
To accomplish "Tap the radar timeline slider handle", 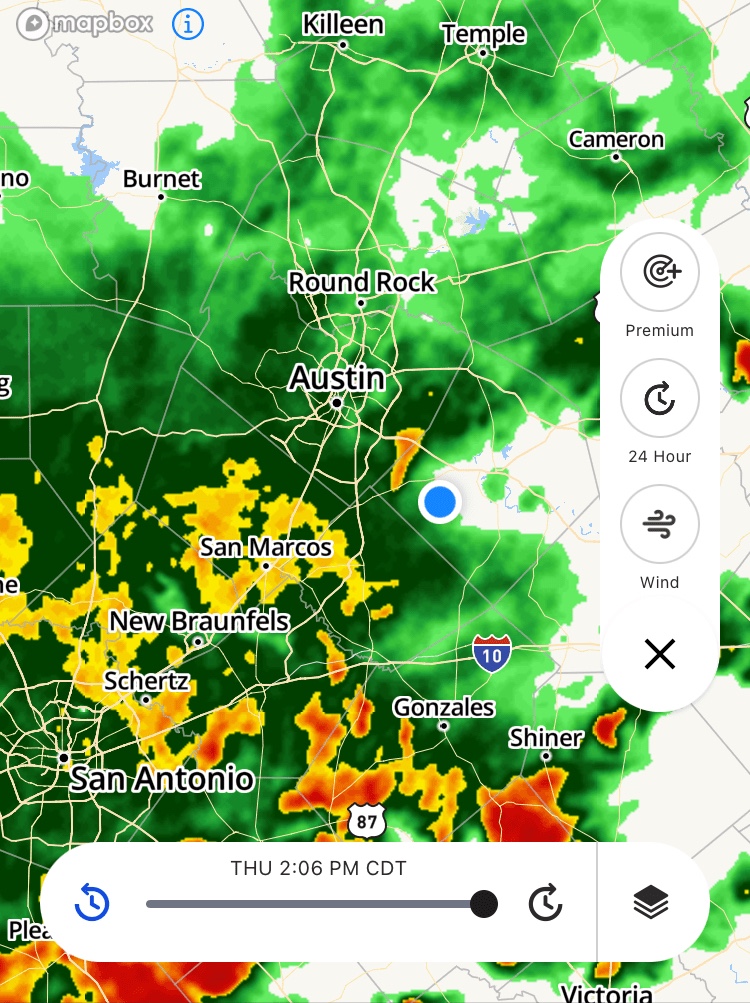I will click(x=484, y=904).
